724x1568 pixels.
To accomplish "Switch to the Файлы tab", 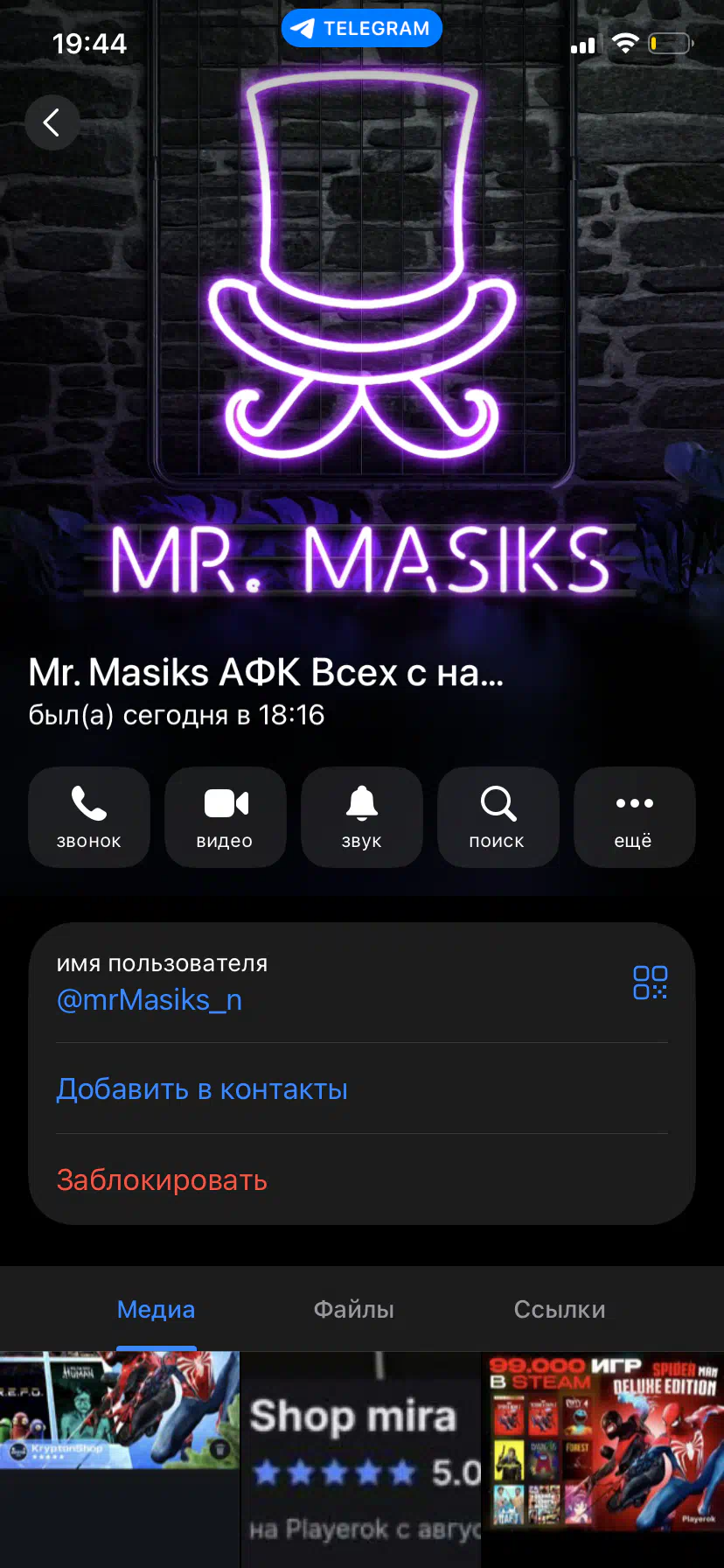I will pyautogui.click(x=354, y=1309).
